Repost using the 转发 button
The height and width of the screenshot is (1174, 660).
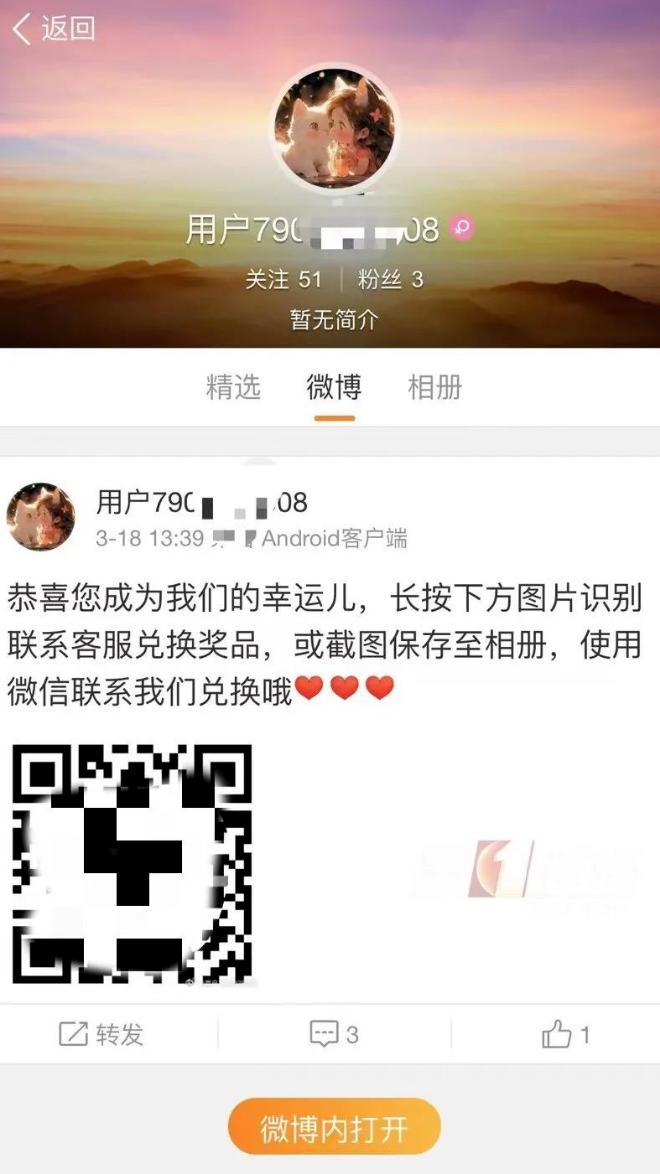(101, 1034)
